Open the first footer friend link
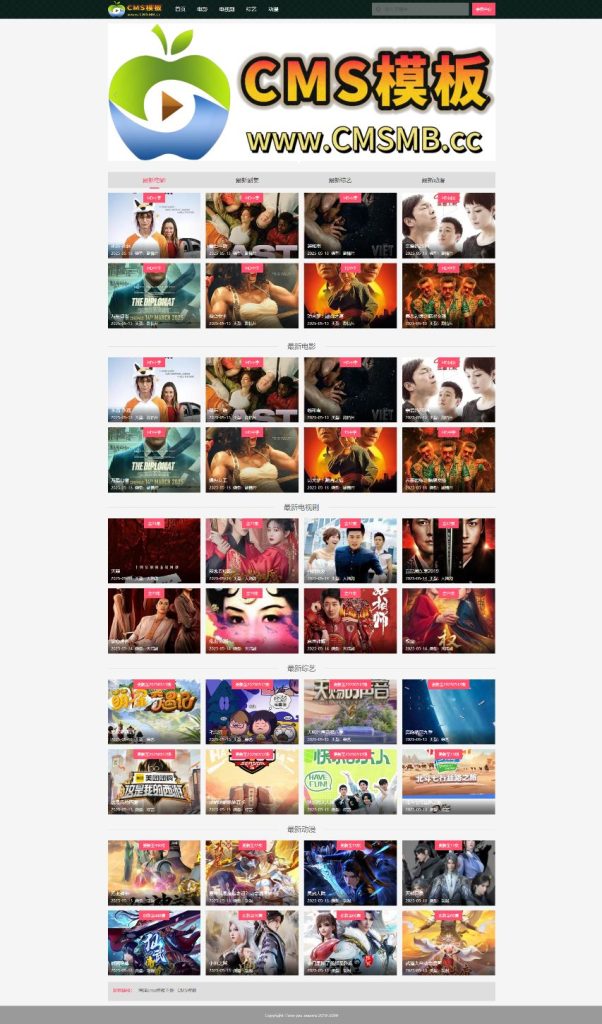 [153, 990]
